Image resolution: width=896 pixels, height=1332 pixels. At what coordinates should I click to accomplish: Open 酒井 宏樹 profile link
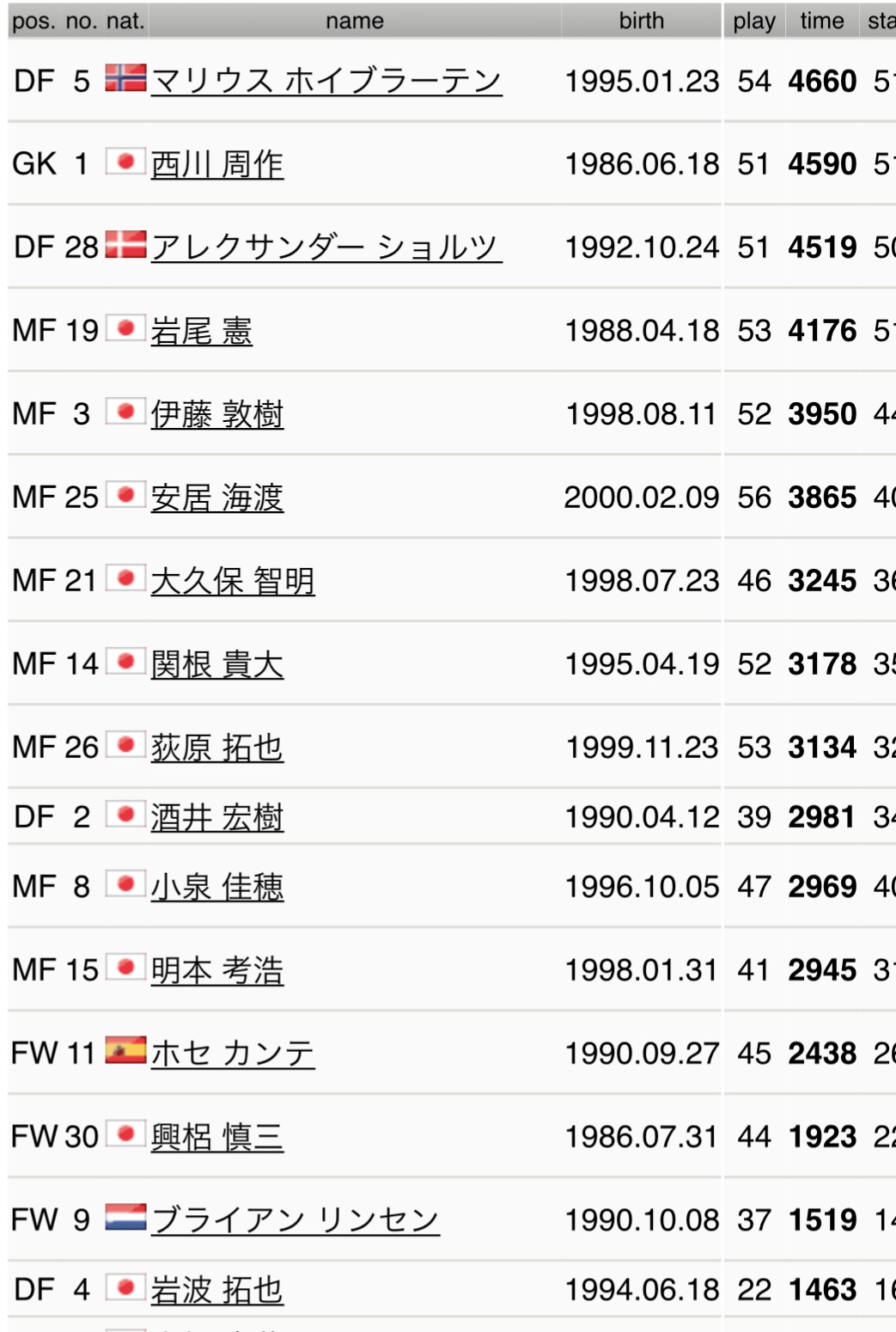click(217, 817)
